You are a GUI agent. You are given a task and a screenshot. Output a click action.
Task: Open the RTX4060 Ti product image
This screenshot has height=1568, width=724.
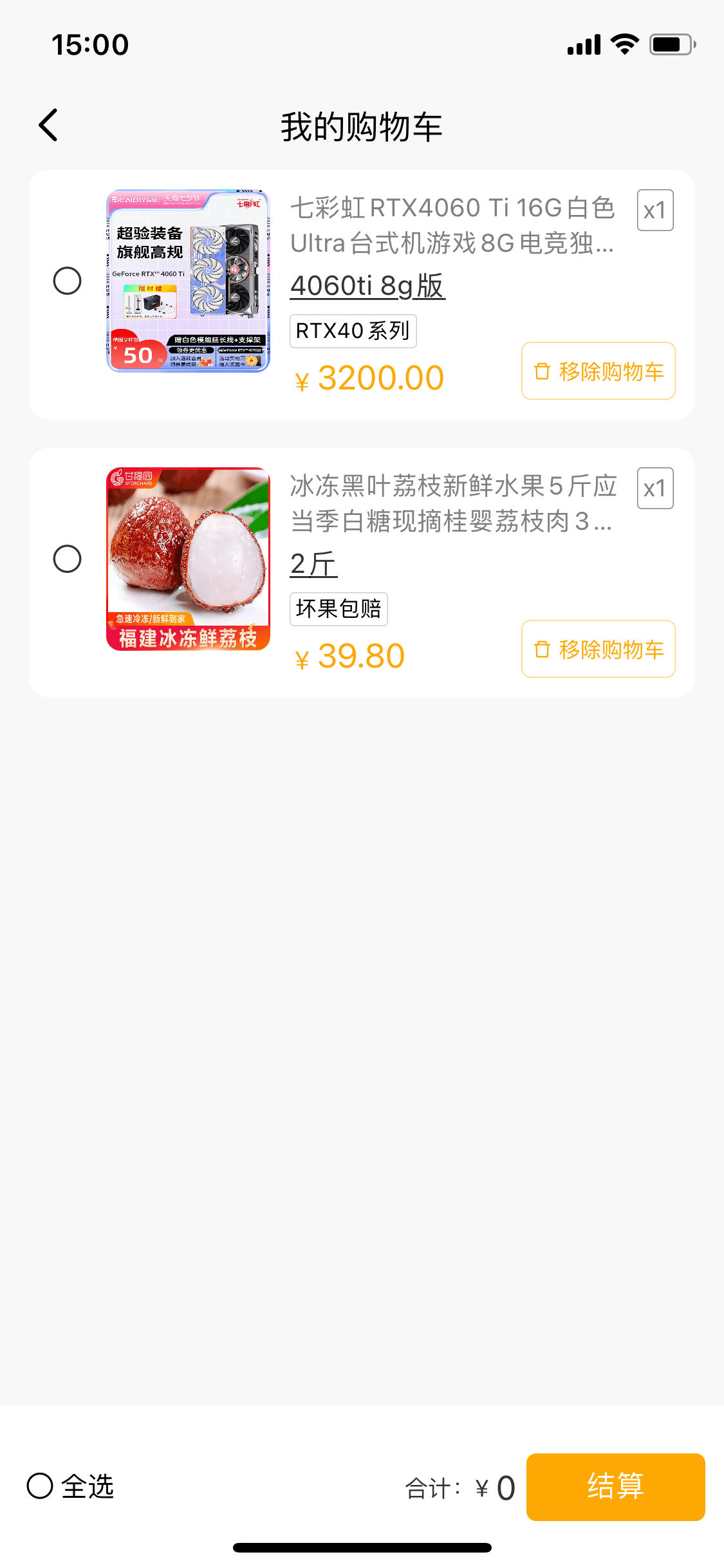click(188, 281)
